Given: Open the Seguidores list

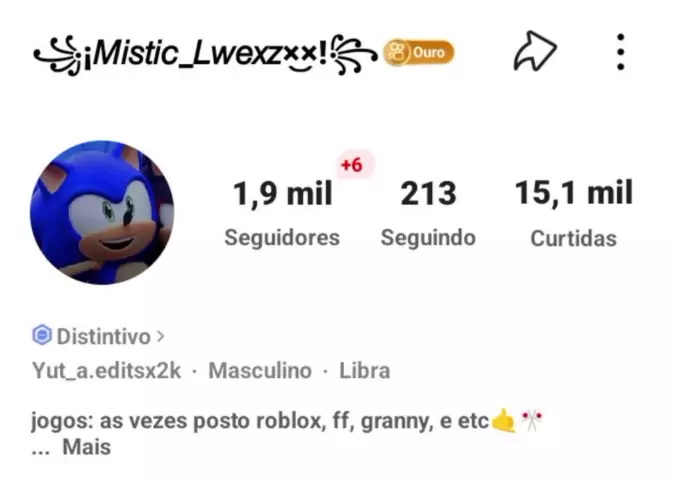Looking at the screenshot, I should point(282,211).
